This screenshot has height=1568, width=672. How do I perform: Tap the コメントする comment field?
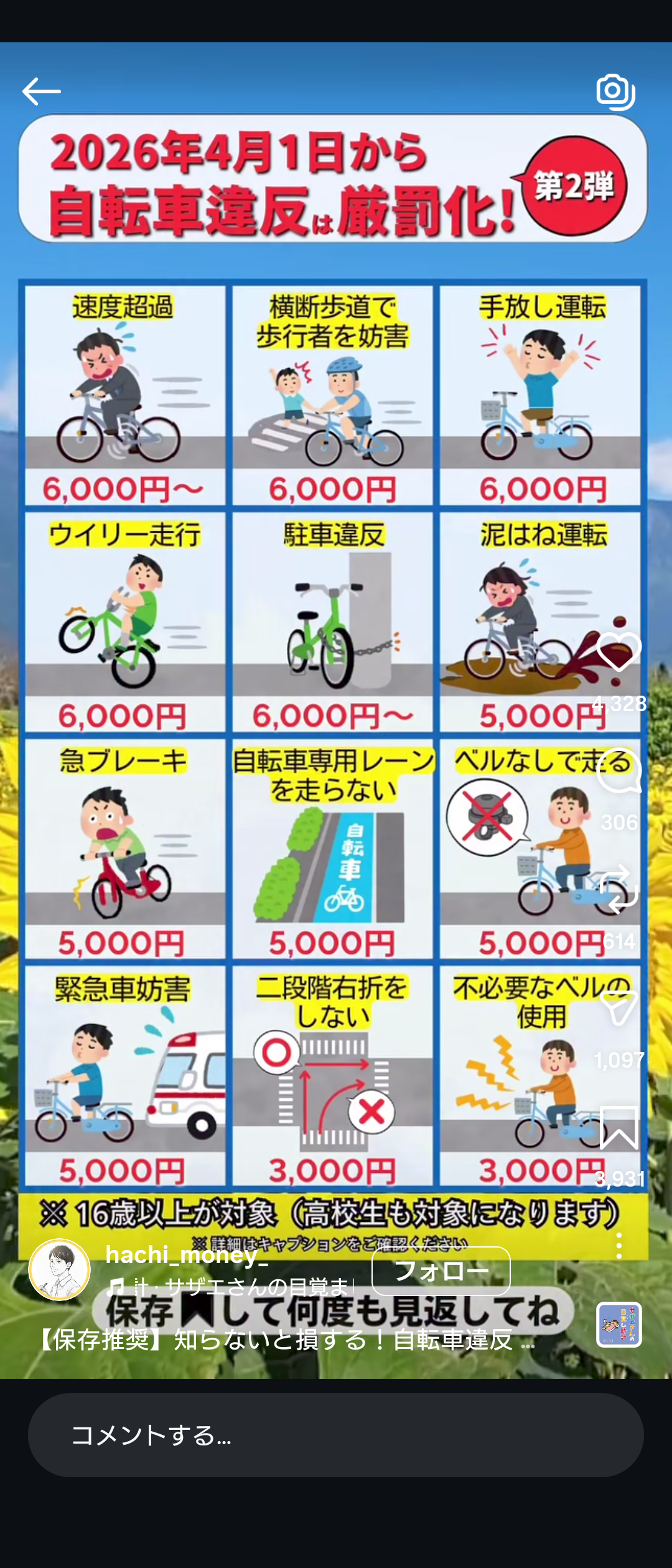(x=336, y=1435)
